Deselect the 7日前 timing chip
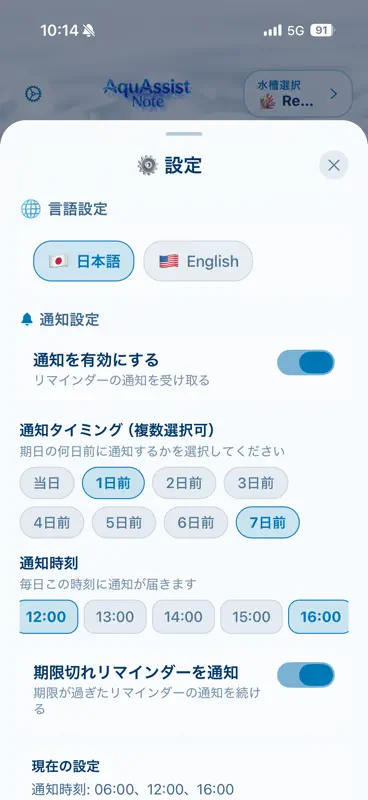The height and width of the screenshot is (800, 368). coord(267,522)
